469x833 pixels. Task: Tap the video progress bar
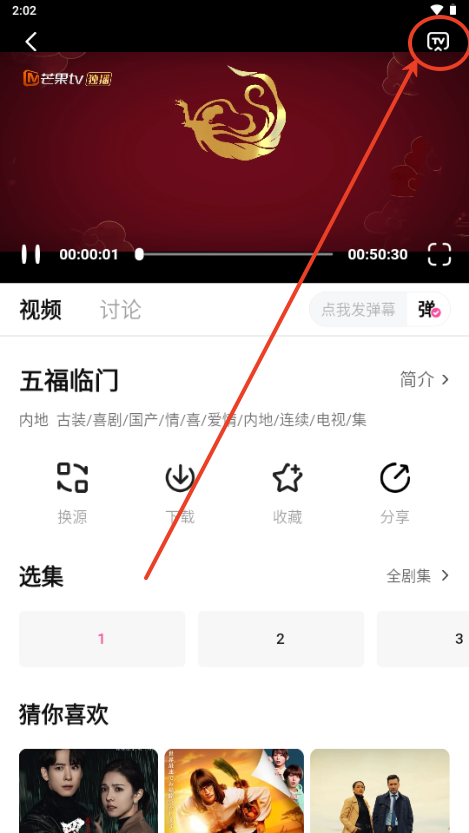pyautogui.click(x=234, y=254)
